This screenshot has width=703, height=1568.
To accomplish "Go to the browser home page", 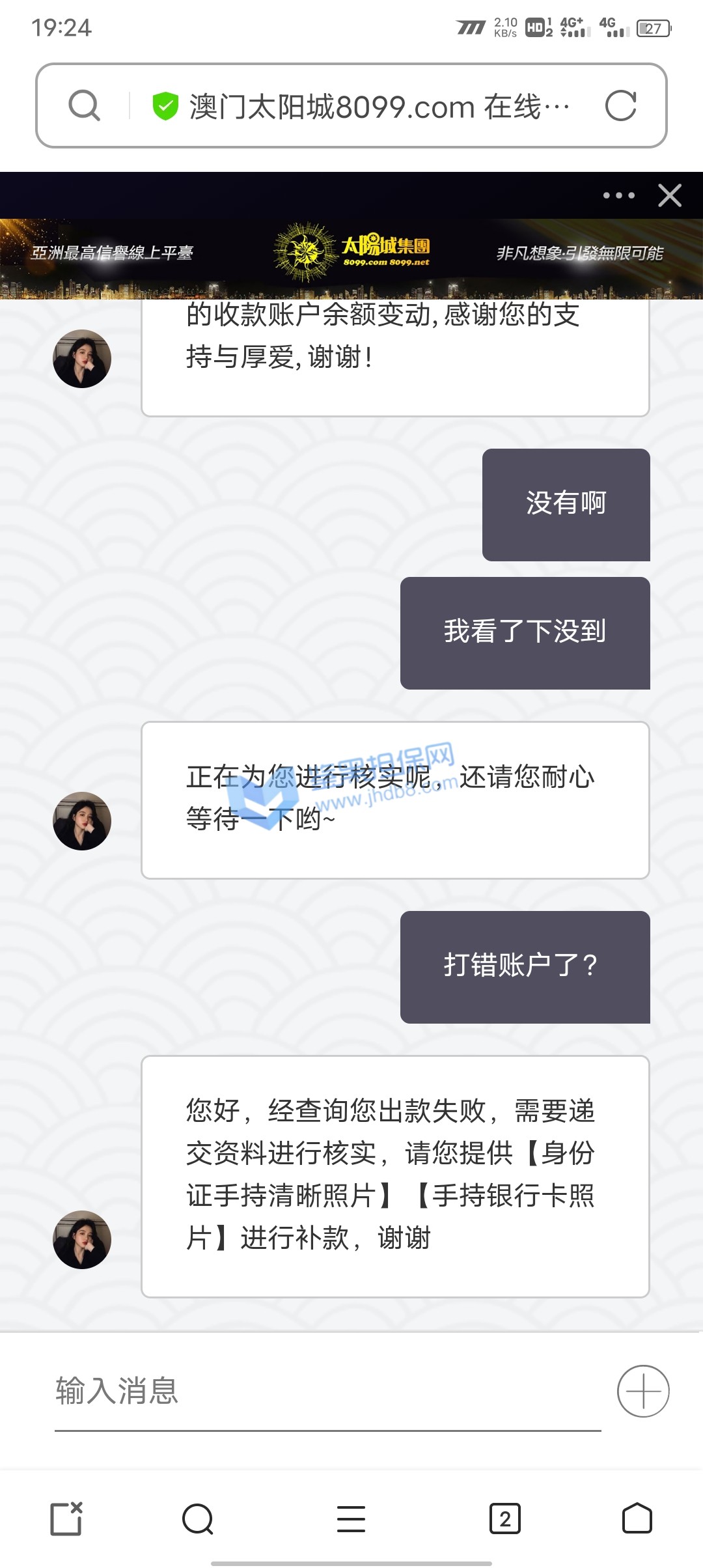I will (637, 1519).
